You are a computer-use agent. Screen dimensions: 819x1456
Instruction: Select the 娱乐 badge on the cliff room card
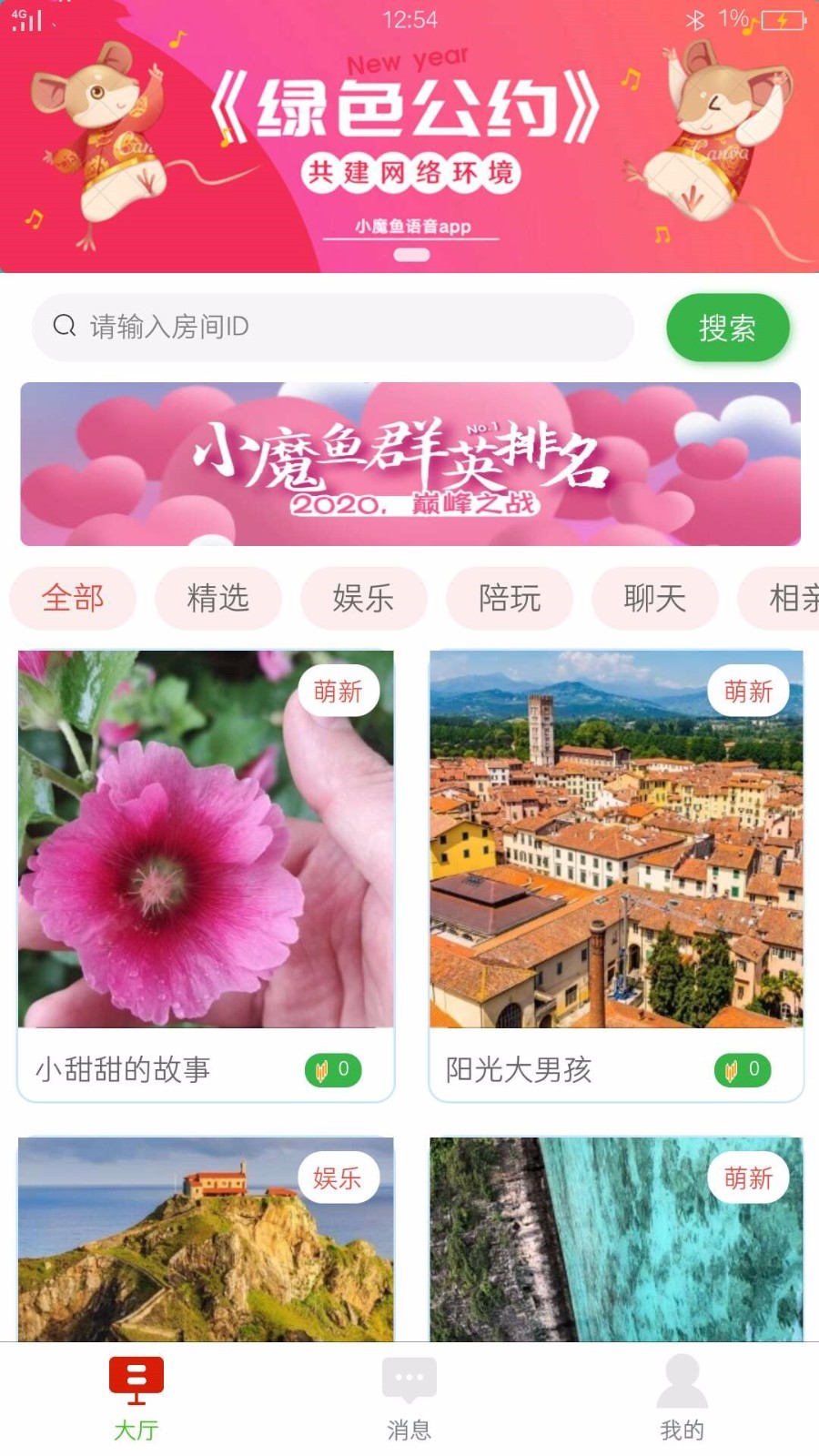pyautogui.click(x=339, y=1177)
